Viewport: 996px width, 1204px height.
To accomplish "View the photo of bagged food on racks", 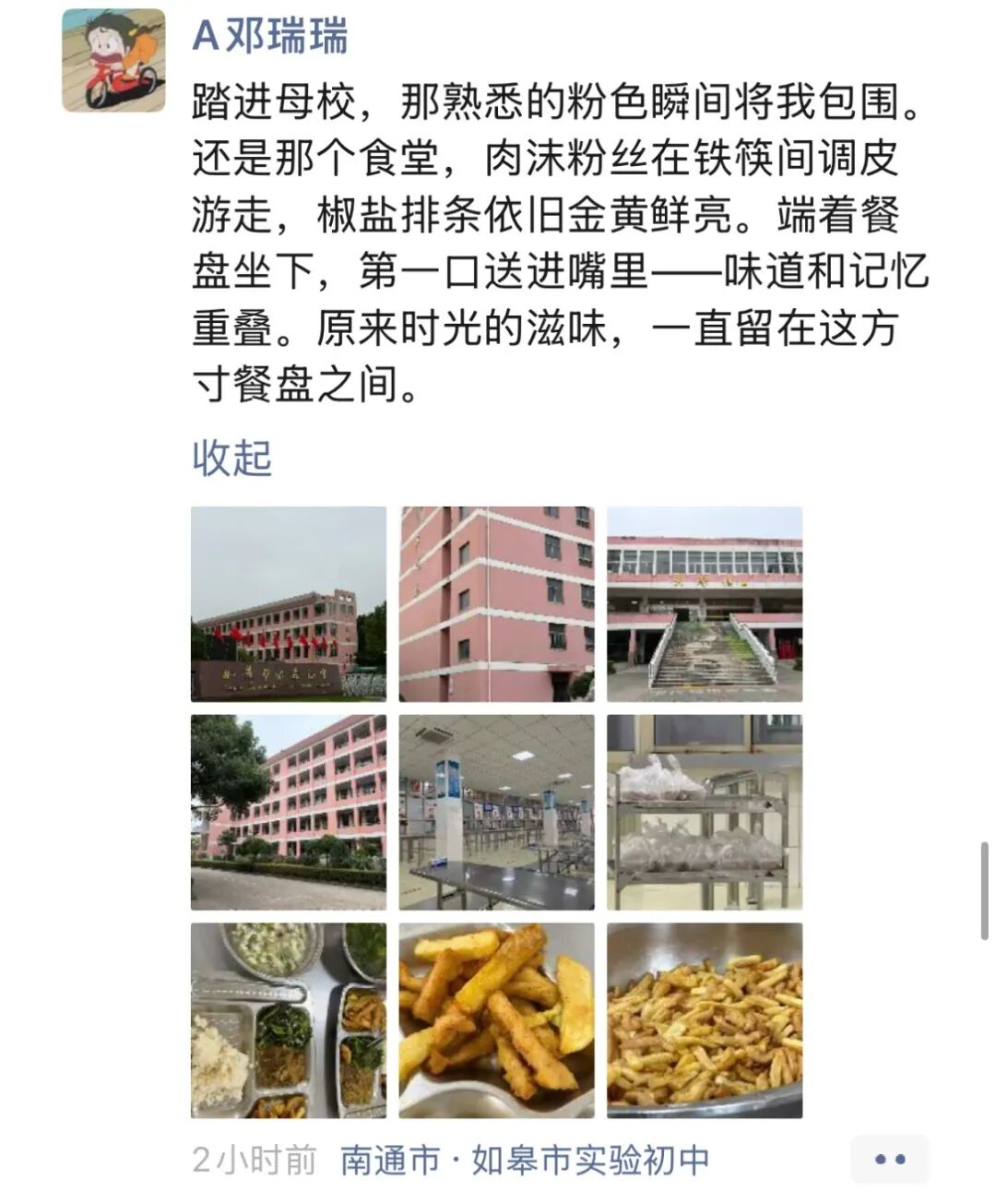I will [705, 812].
